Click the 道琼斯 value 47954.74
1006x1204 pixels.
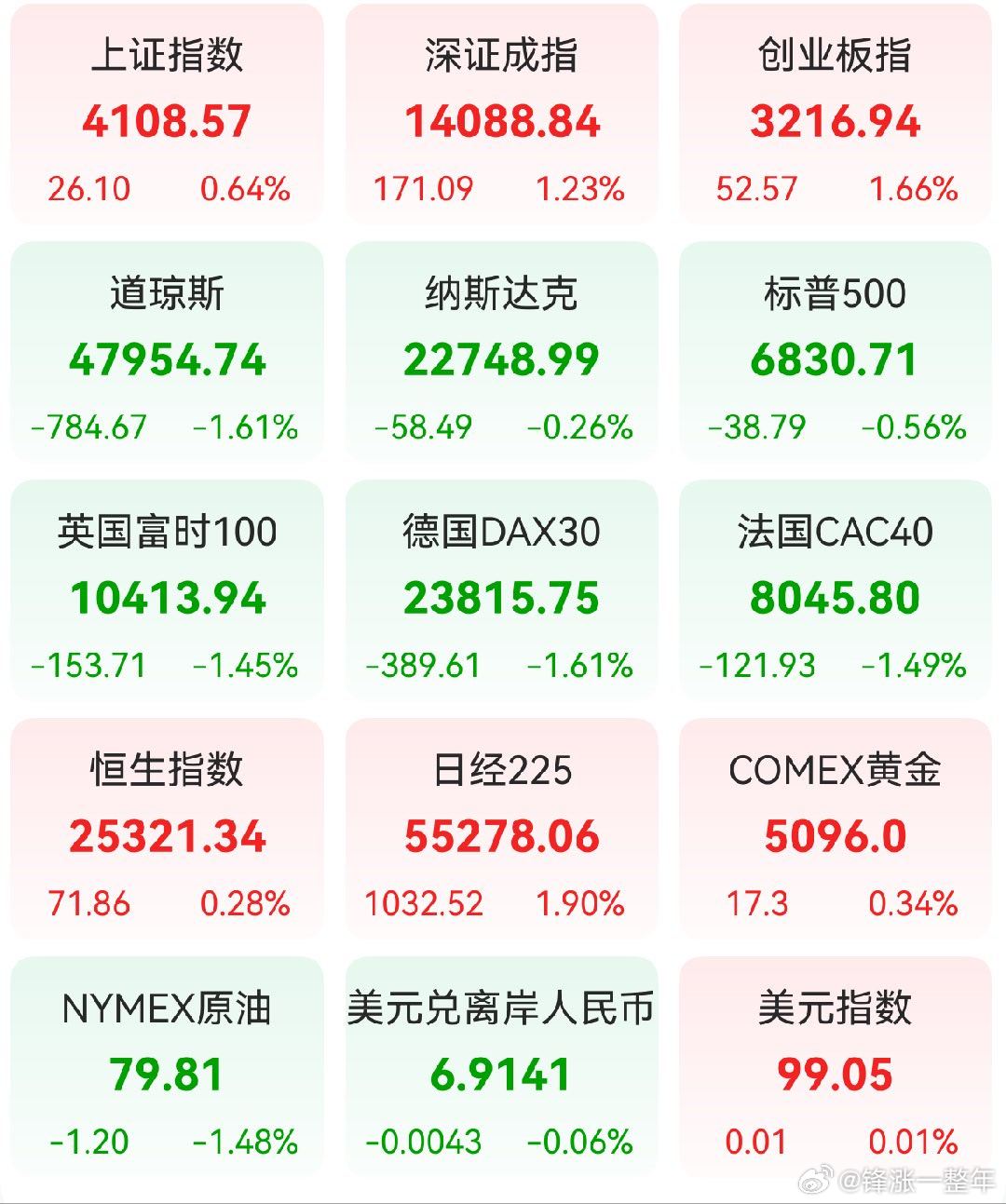168,358
